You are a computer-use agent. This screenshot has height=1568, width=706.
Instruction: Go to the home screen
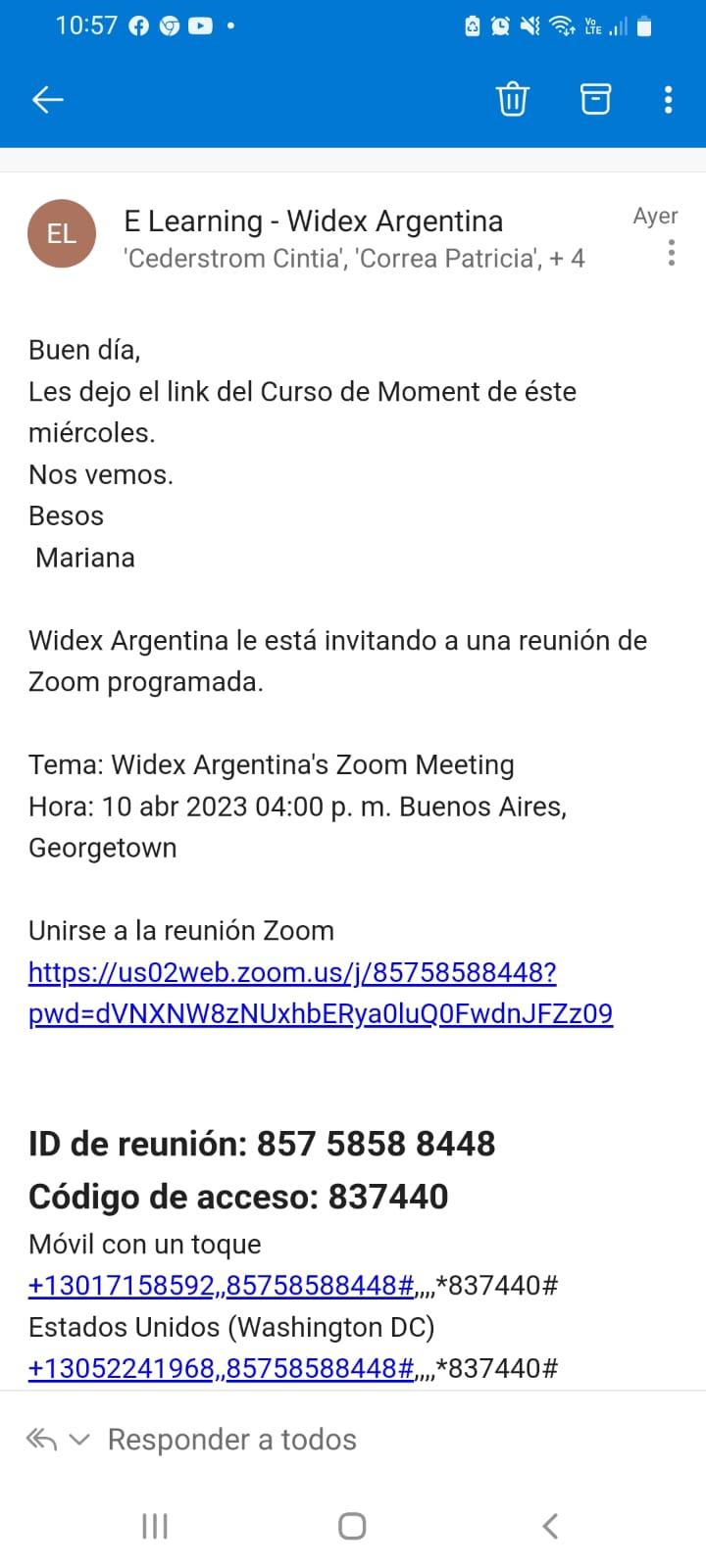pyautogui.click(x=352, y=1526)
